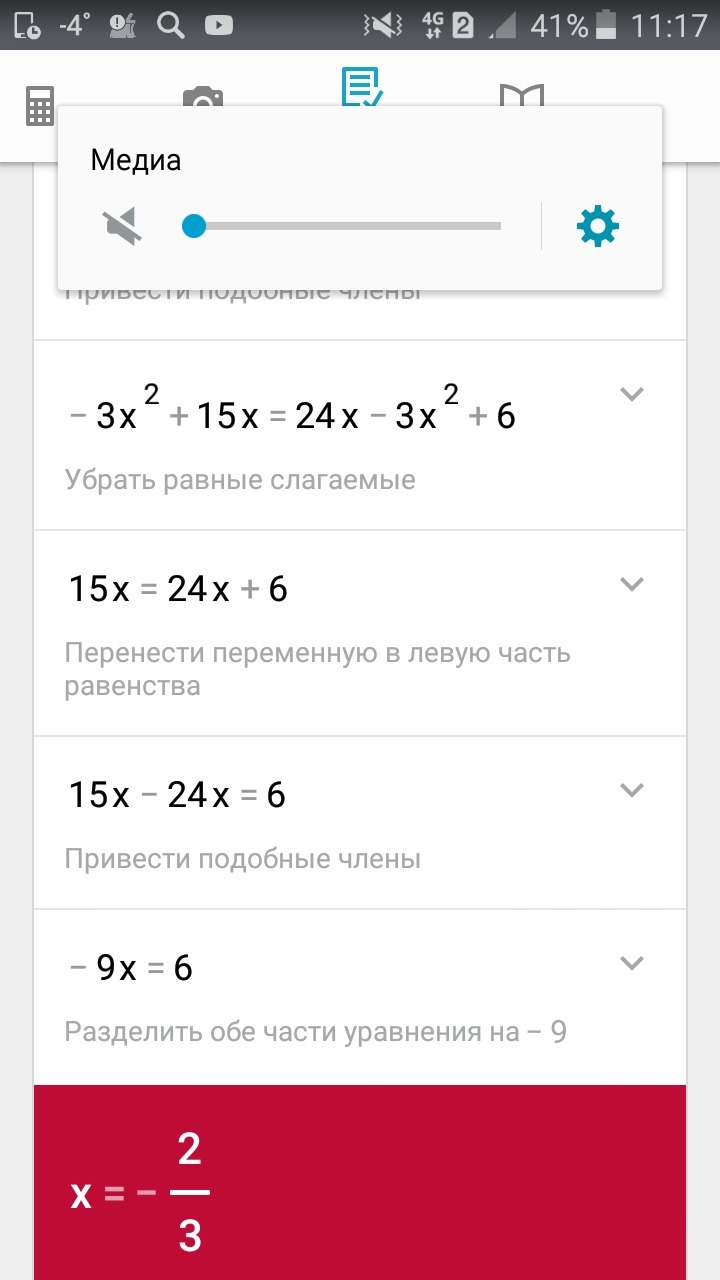Expand step 15x − 24x = 6

(631, 790)
